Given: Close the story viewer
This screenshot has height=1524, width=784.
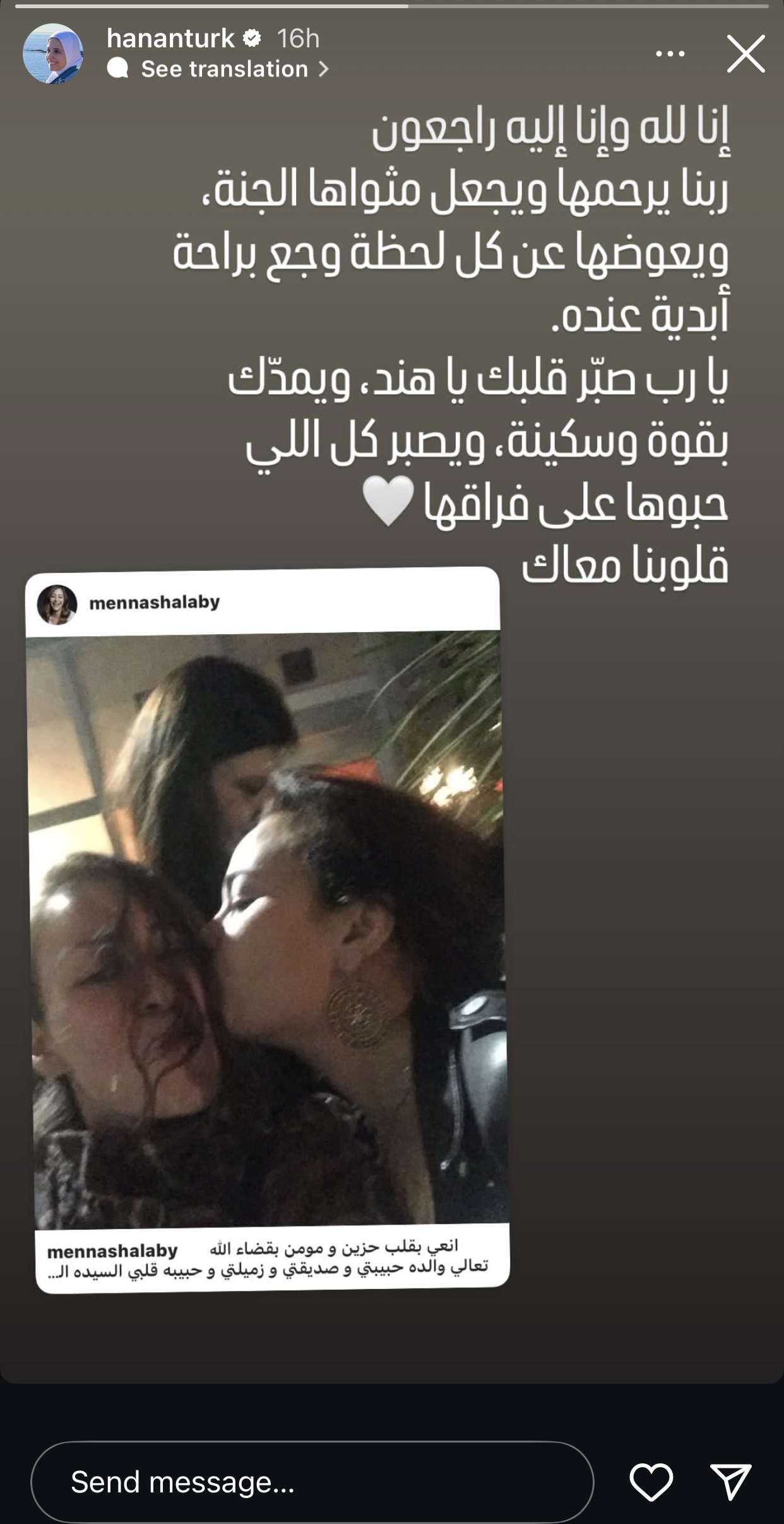Looking at the screenshot, I should (x=745, y=54).
